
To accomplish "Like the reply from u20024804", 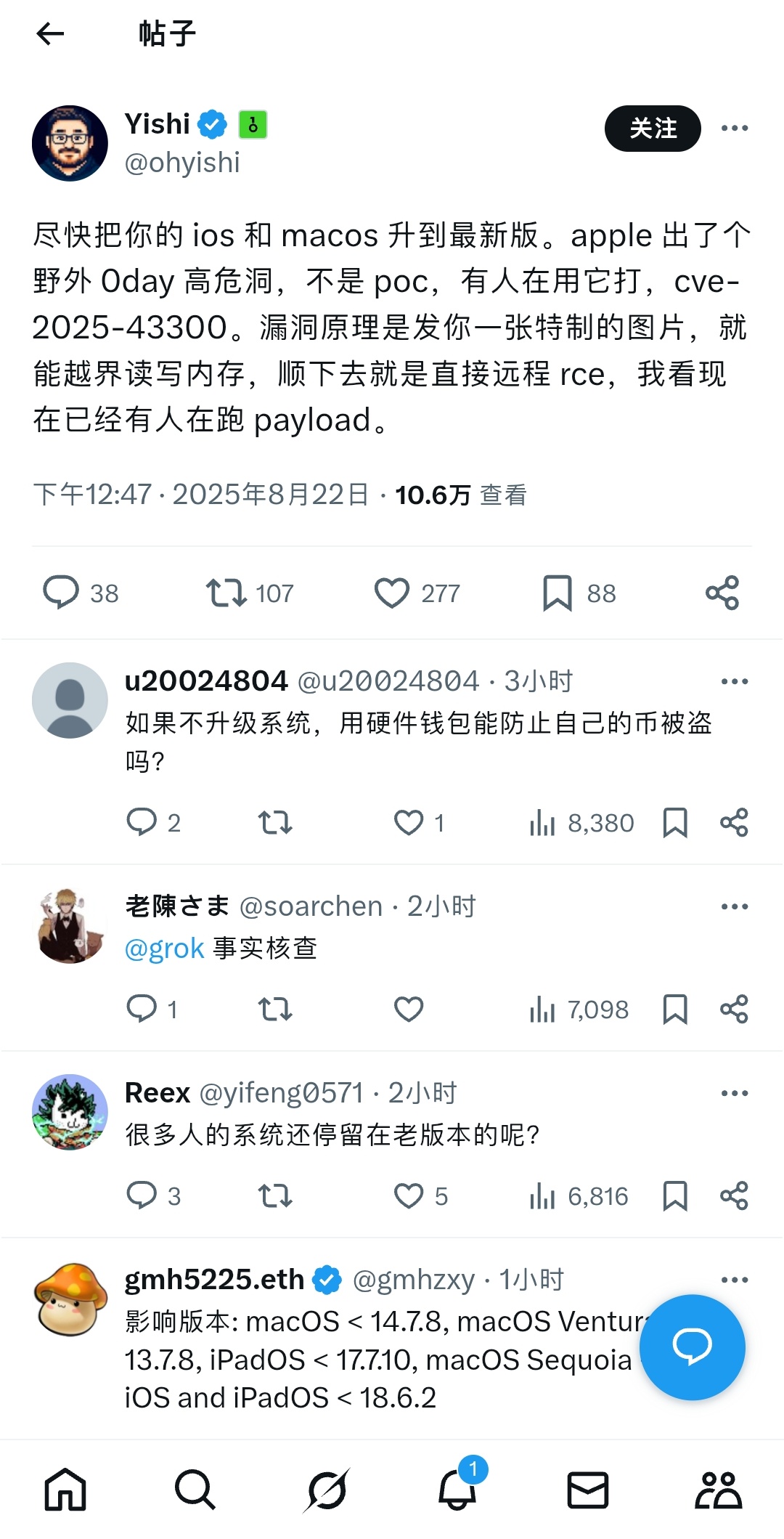I will (x=409, y=822).
